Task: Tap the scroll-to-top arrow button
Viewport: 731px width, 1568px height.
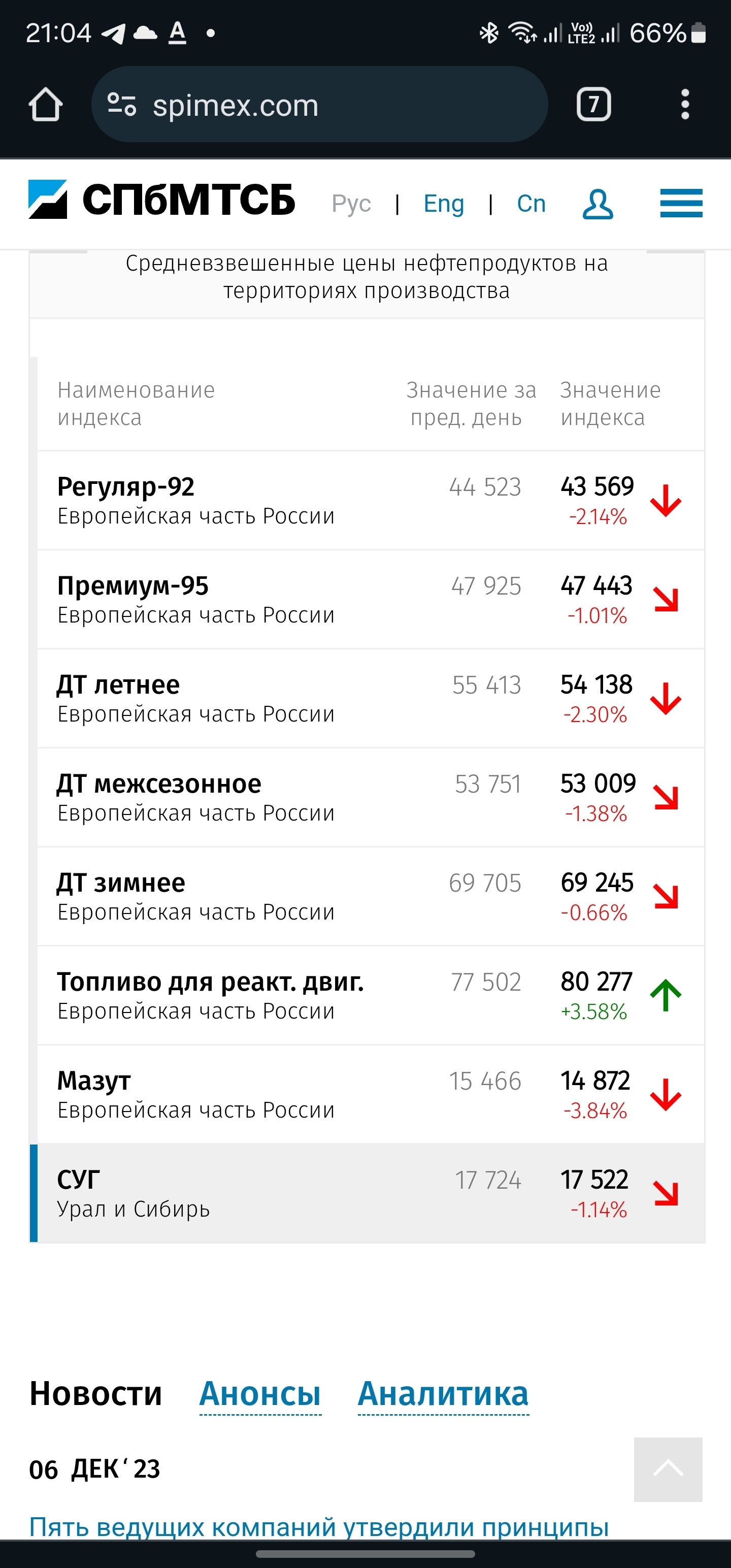Action: point(668,1469)
